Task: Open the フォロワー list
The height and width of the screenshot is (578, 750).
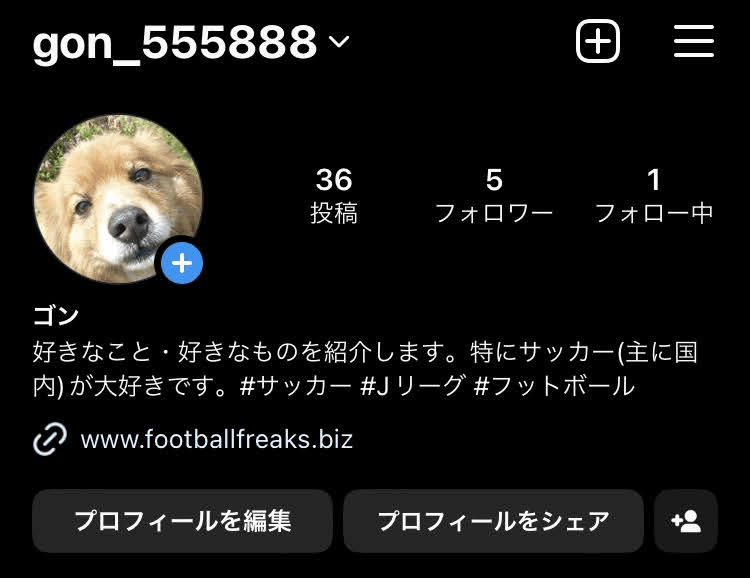Action: coord(494,194)
